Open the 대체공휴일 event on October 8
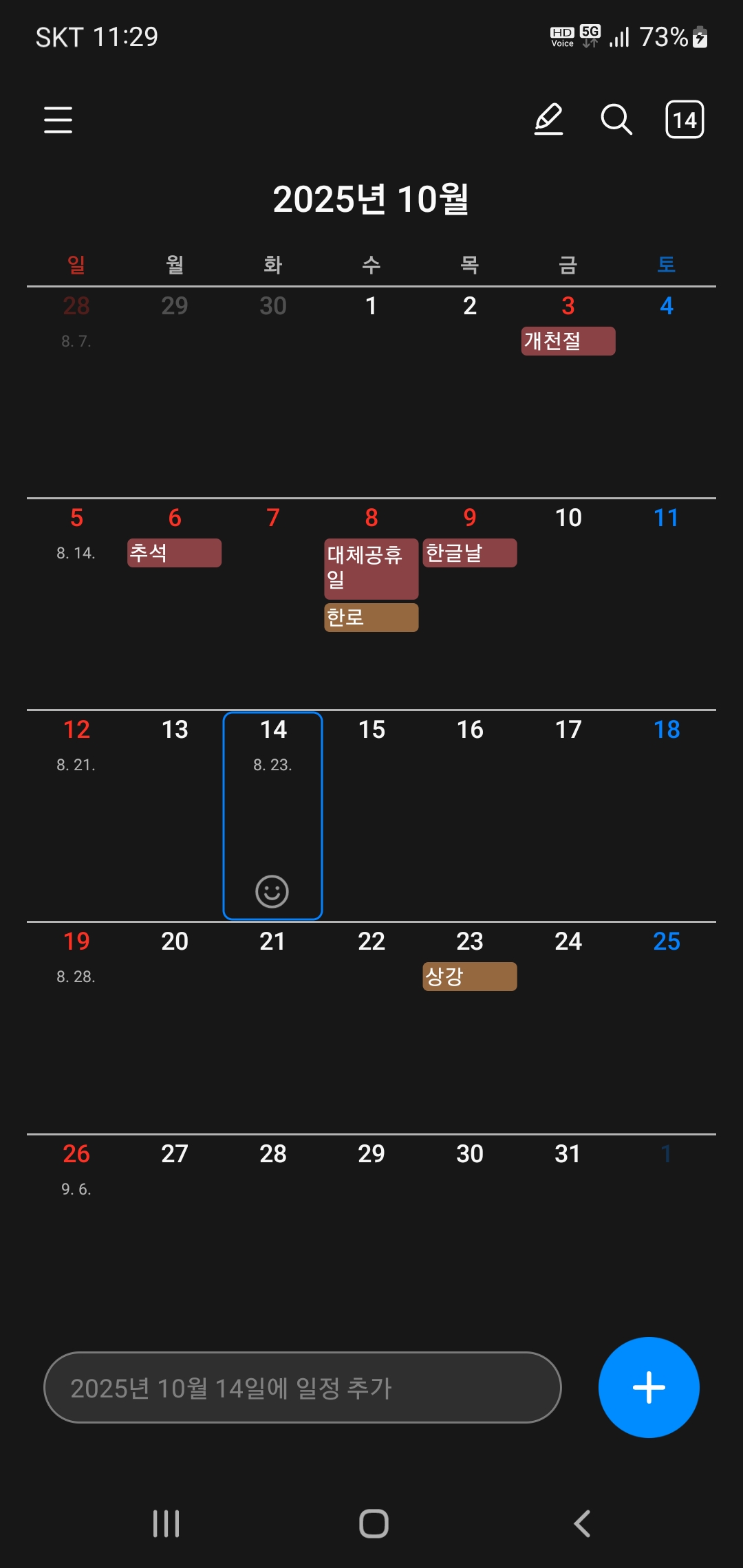The width and height of the screenshot is (743, 1568). click(x=371, y=569)
